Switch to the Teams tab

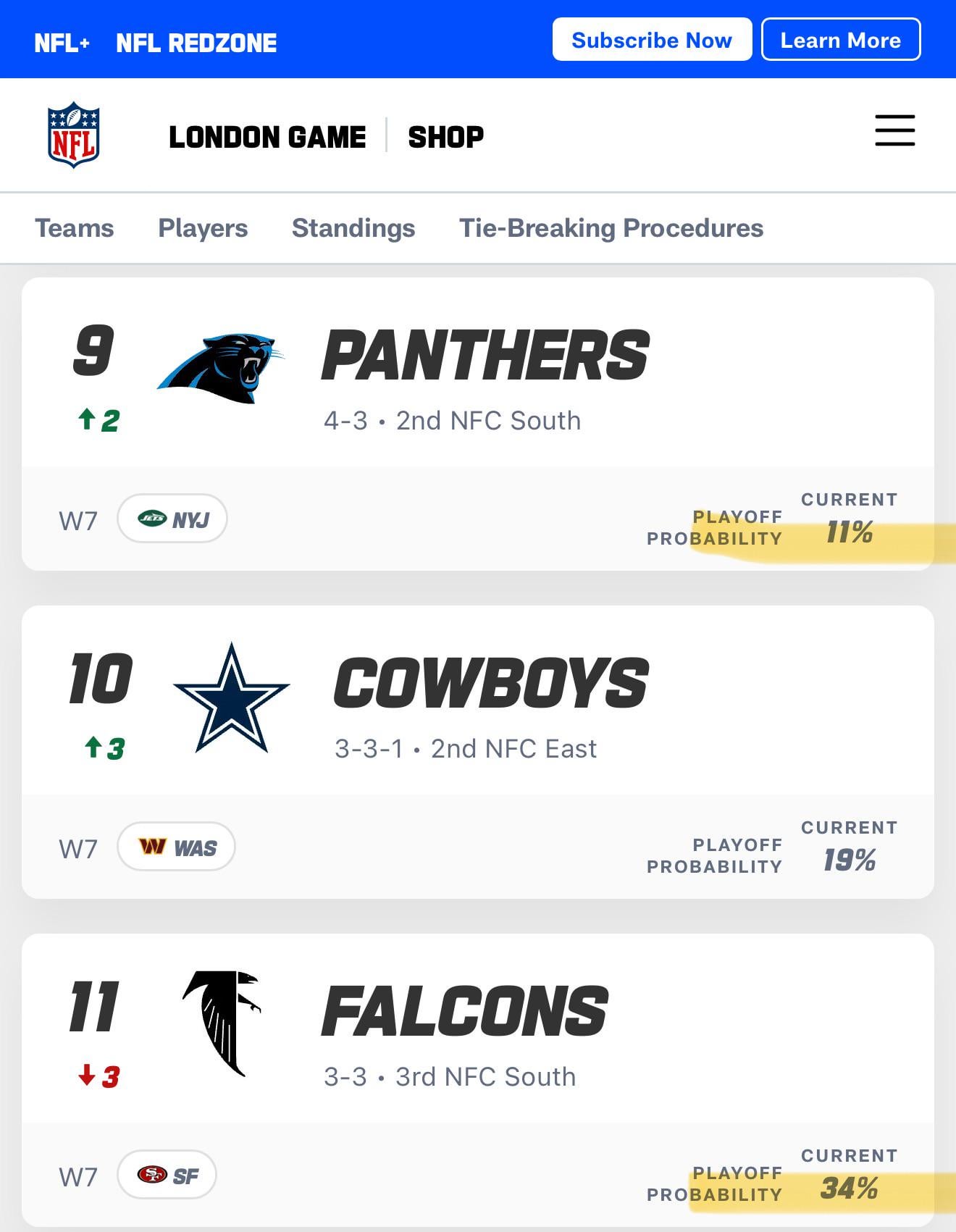[x=75, y=228]
